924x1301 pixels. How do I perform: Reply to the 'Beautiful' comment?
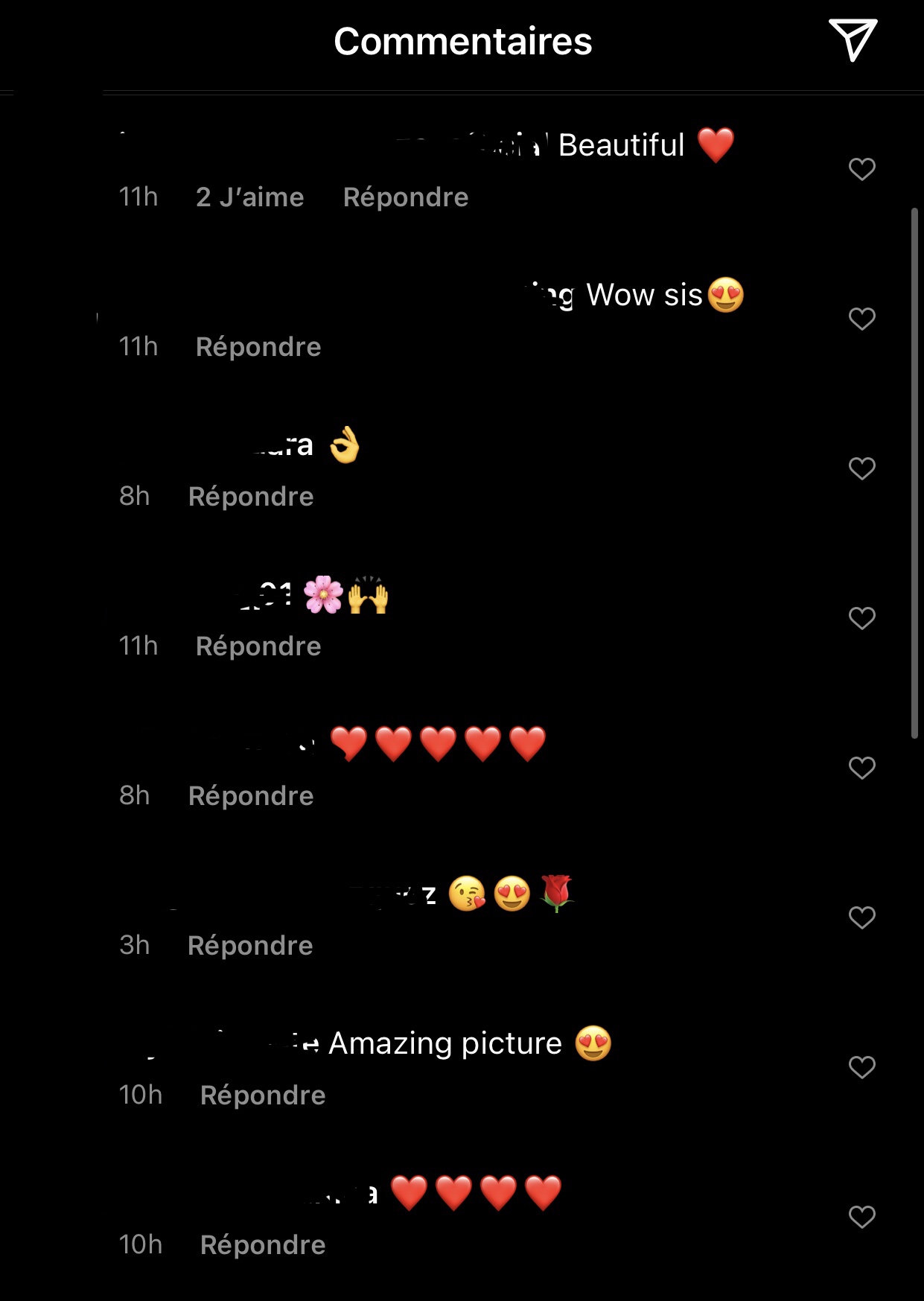click(x=406, y=197)
